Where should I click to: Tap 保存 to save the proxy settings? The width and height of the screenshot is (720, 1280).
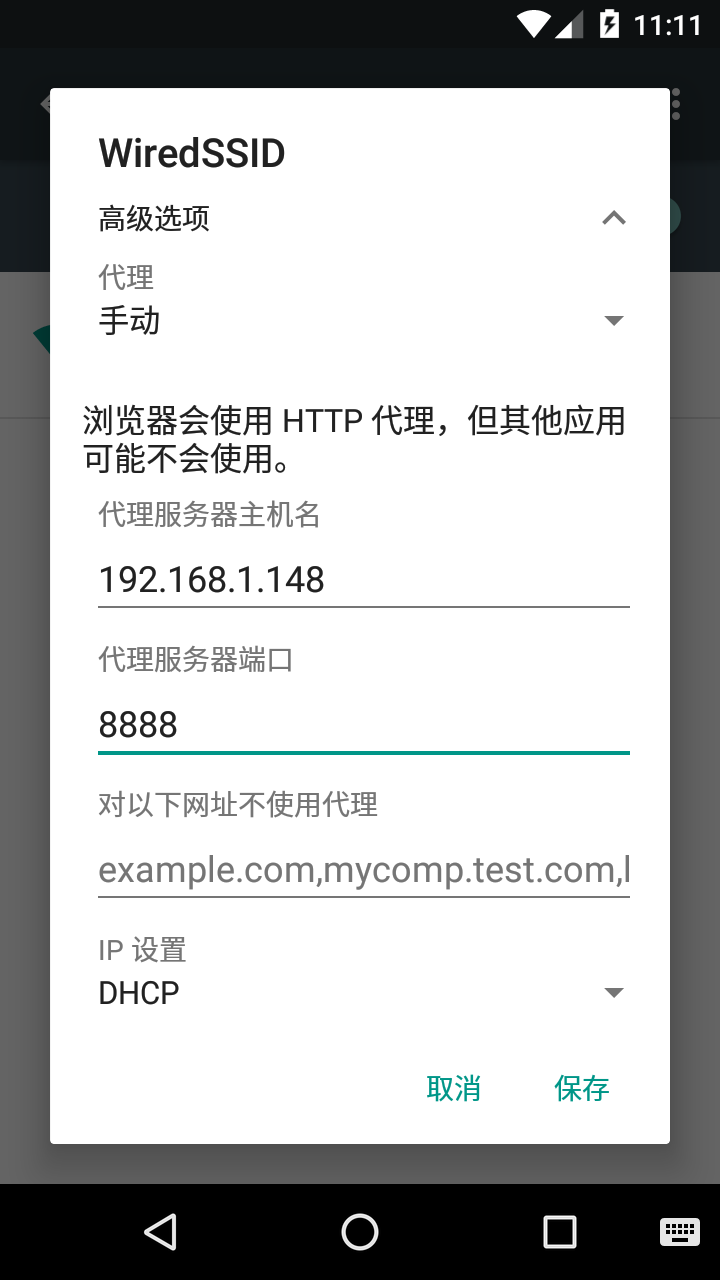point(581,1088)
